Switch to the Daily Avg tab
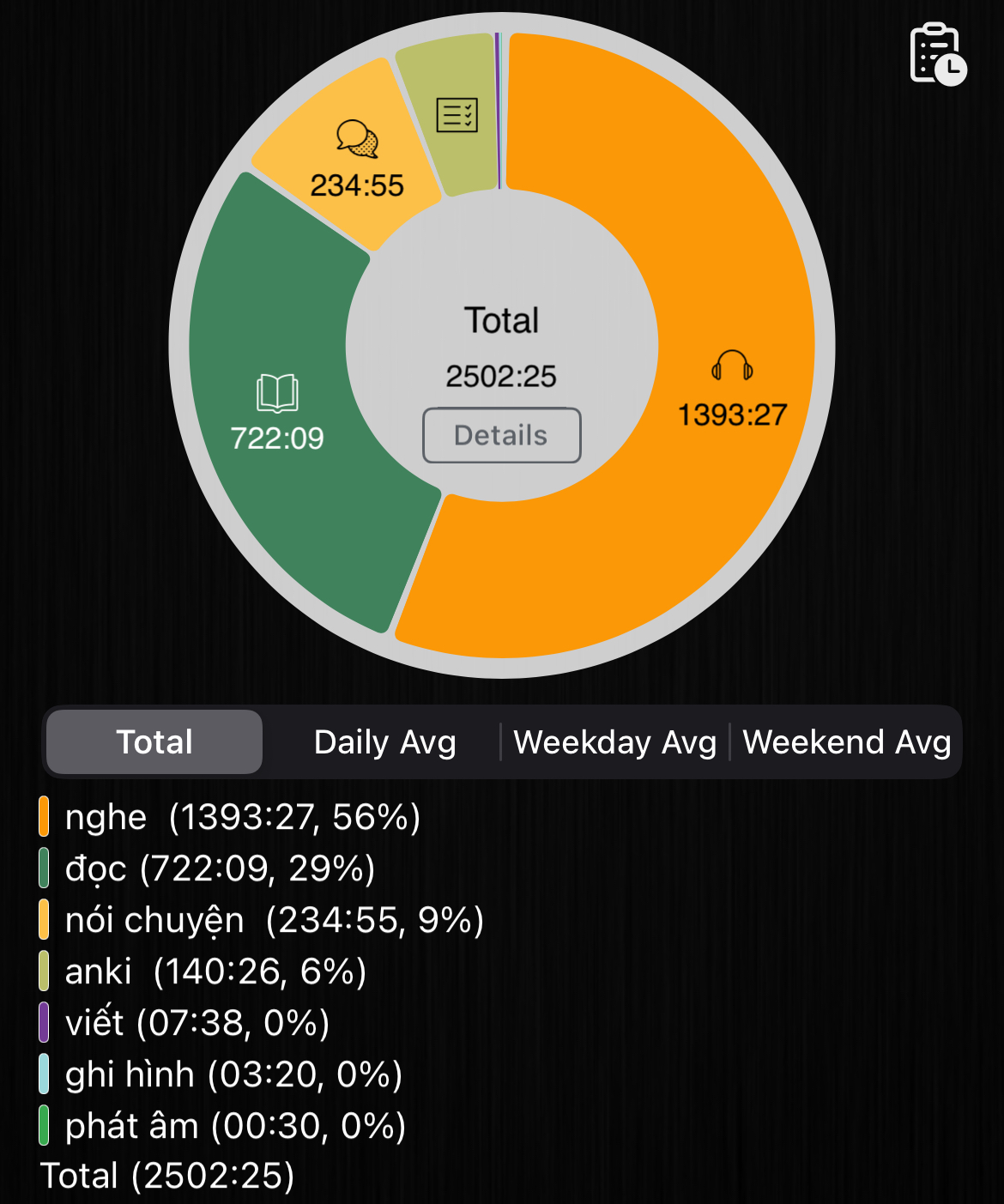1004x1204 pixels. [384, 742]
